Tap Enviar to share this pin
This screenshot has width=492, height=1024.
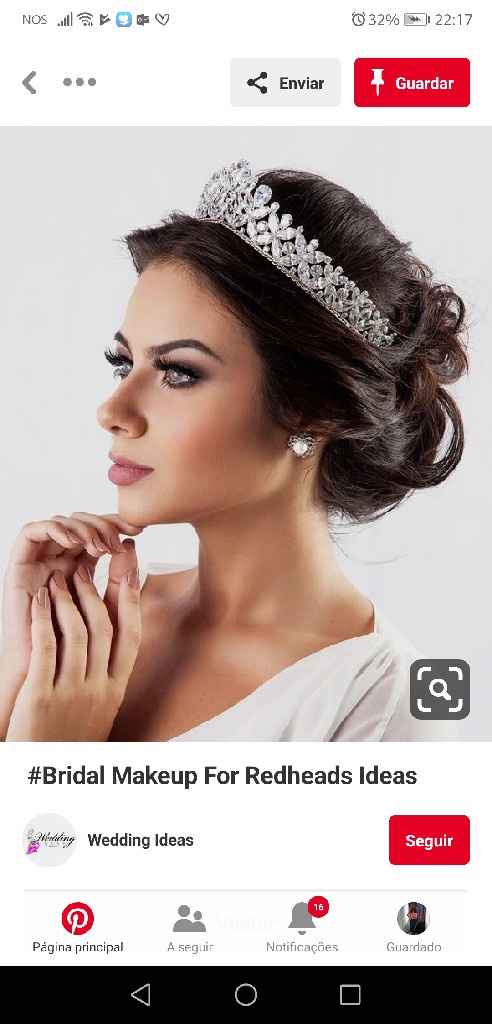click(285, 83)
